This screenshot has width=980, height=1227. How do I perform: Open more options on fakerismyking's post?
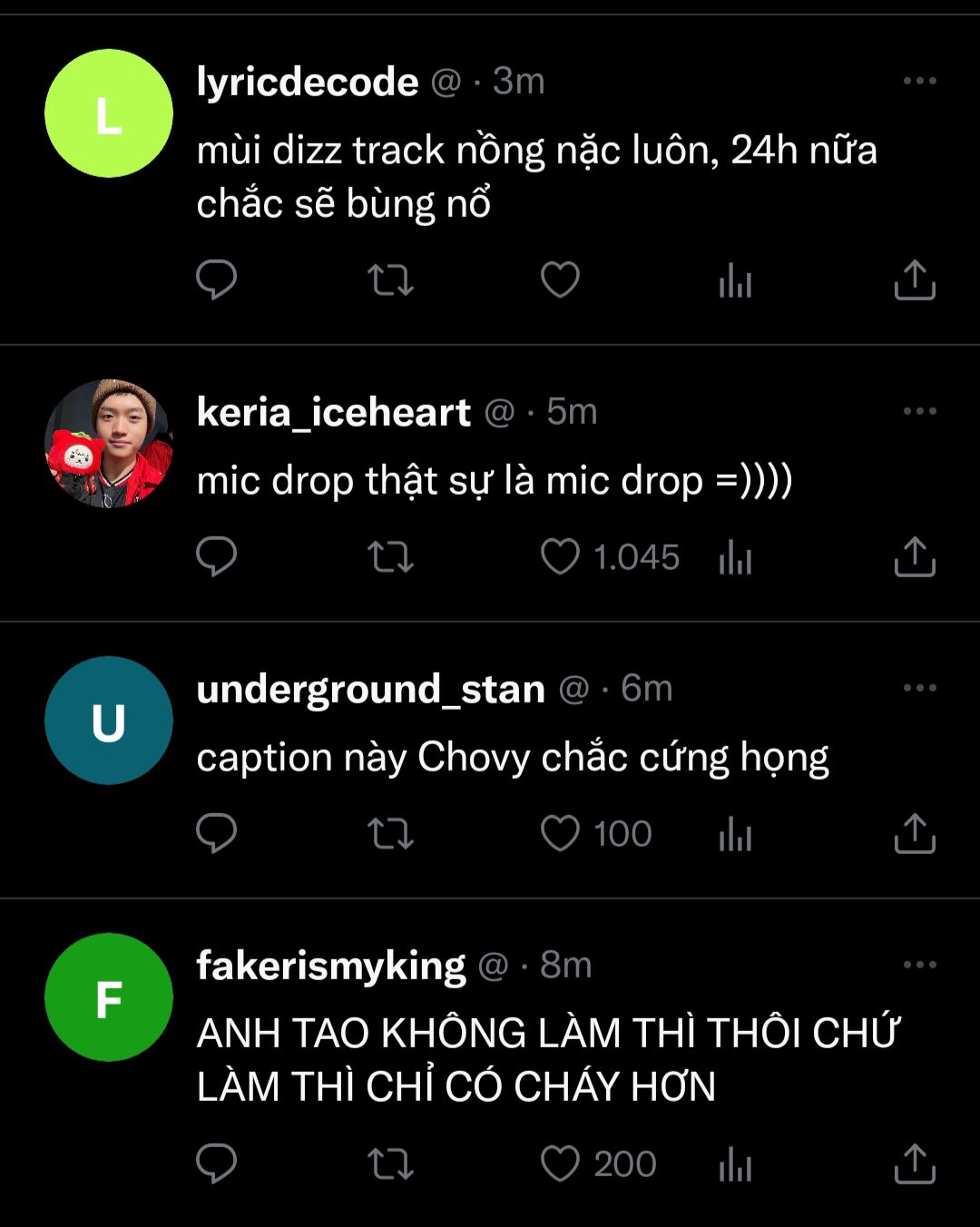(919, 965)
